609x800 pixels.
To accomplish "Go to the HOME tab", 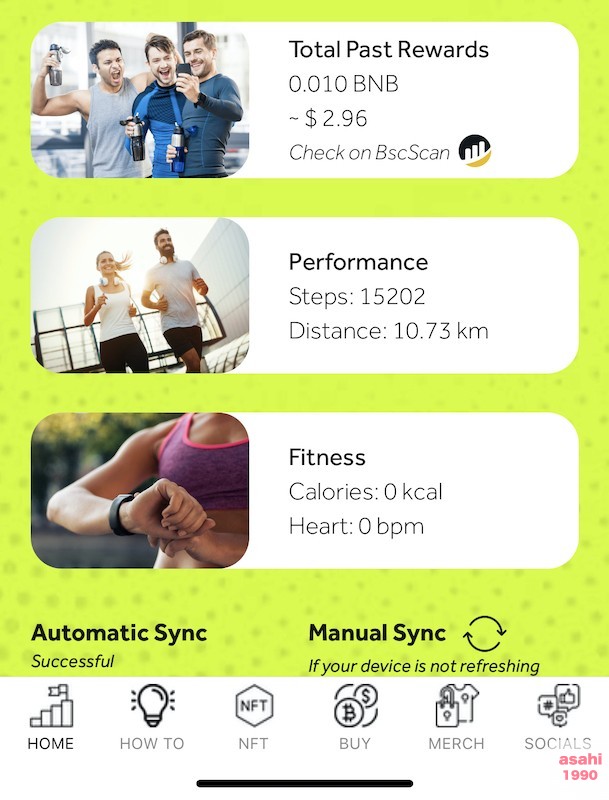I will 51,717.
